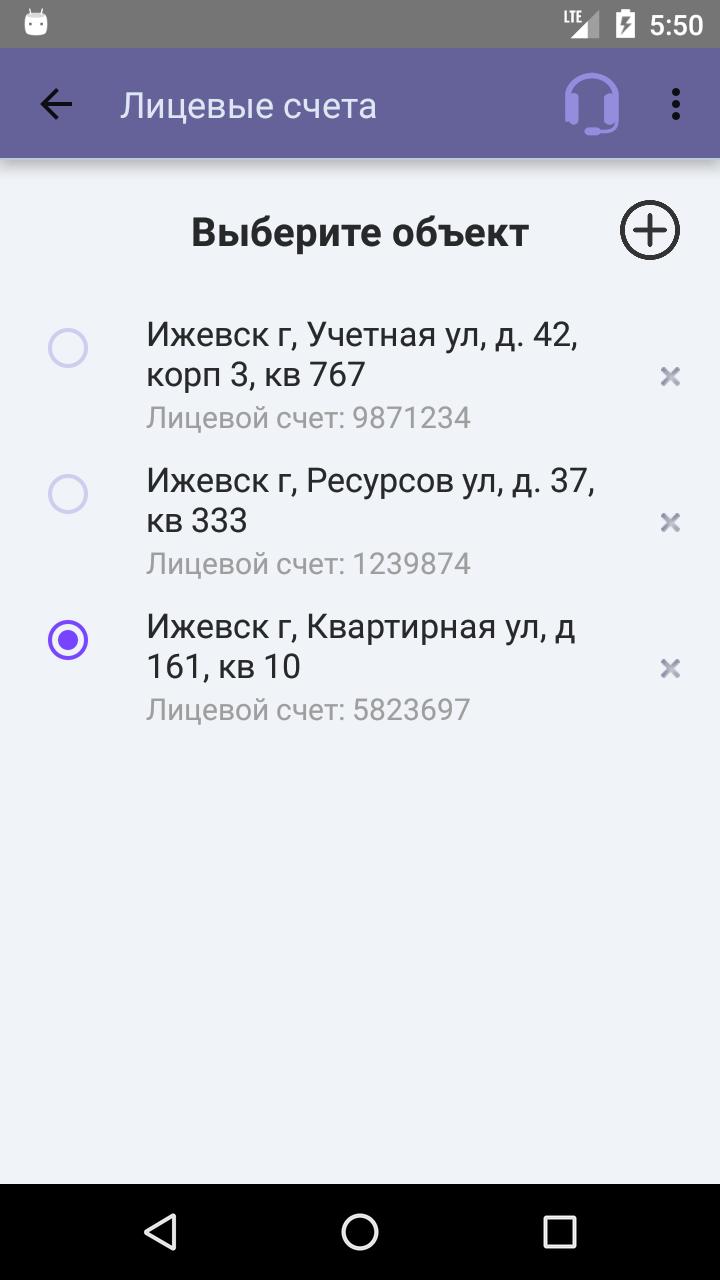
Task: Remove account 5823697 from the list
Action: (x=670, y=668)
